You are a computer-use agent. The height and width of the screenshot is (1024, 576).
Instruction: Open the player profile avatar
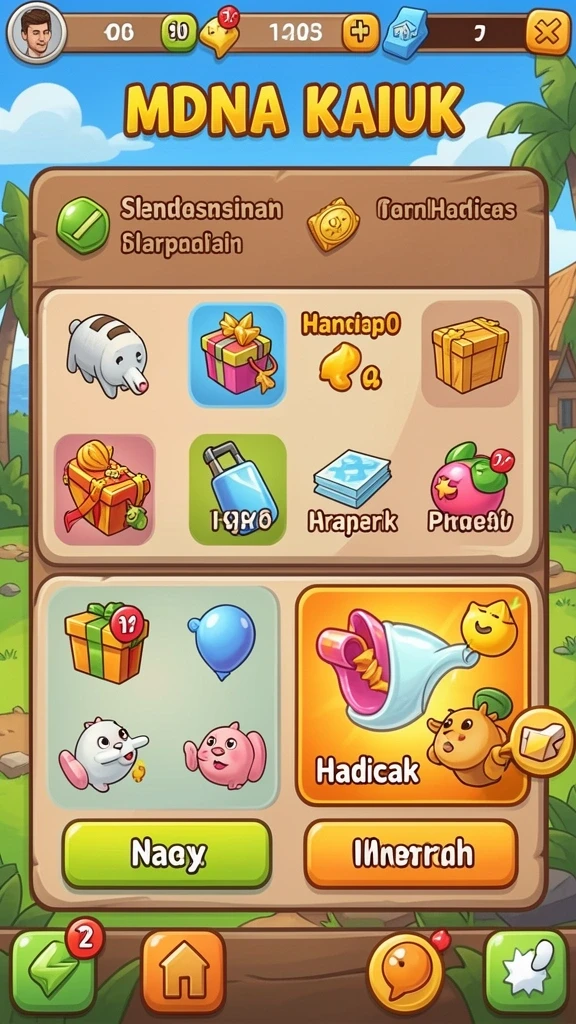[36, 33]
